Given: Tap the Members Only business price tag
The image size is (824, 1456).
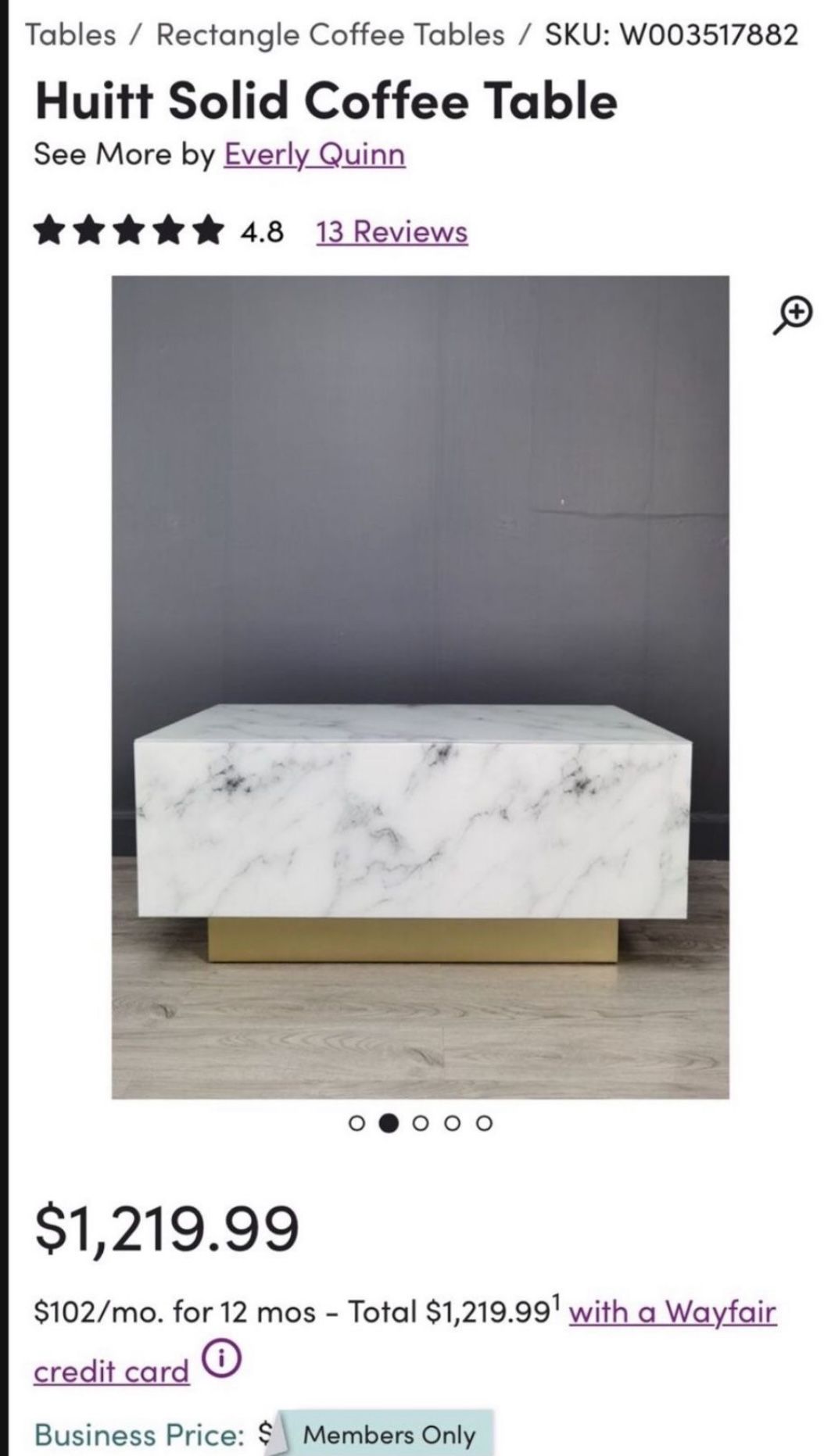Looking at the screenshot, I should [389, 1435].
